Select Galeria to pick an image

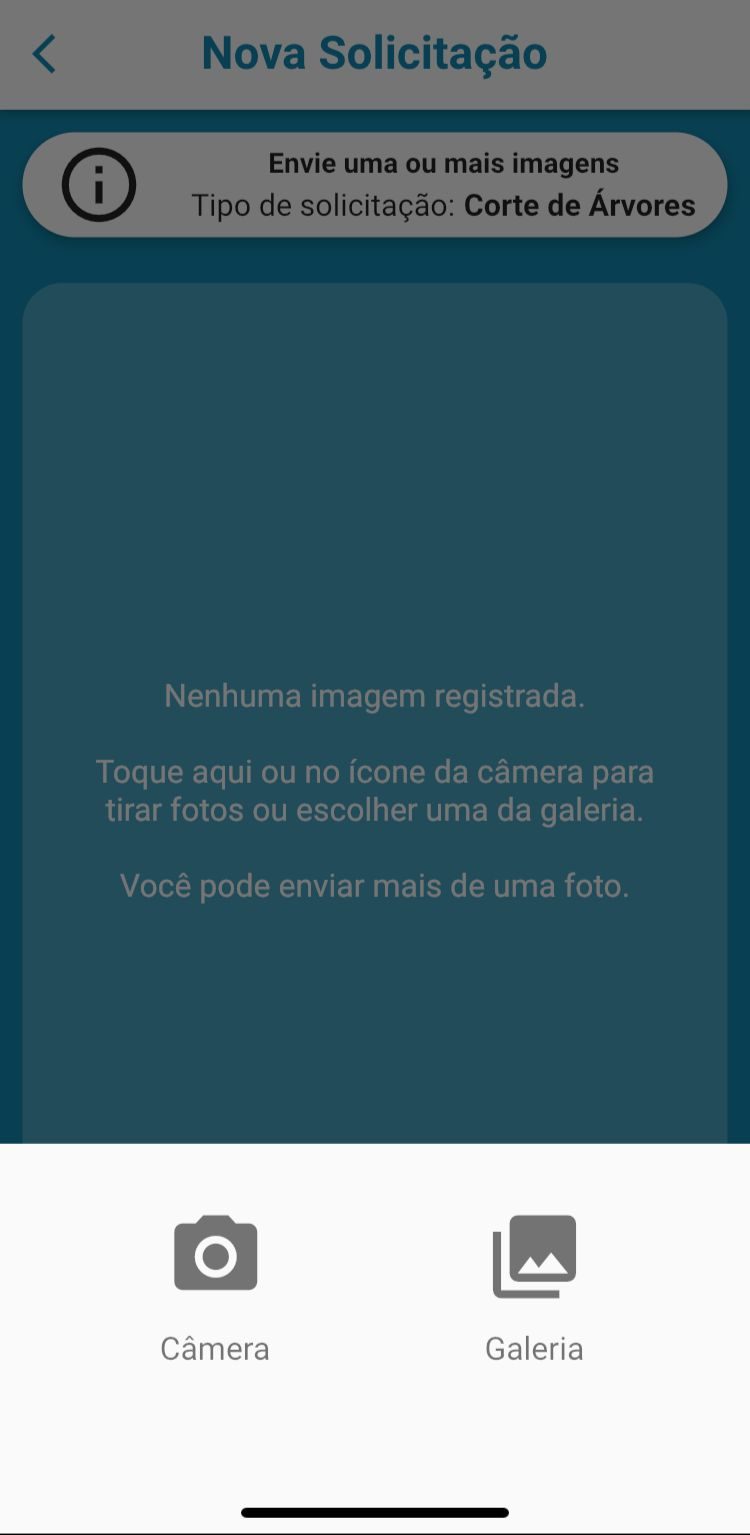point(534,1285)
